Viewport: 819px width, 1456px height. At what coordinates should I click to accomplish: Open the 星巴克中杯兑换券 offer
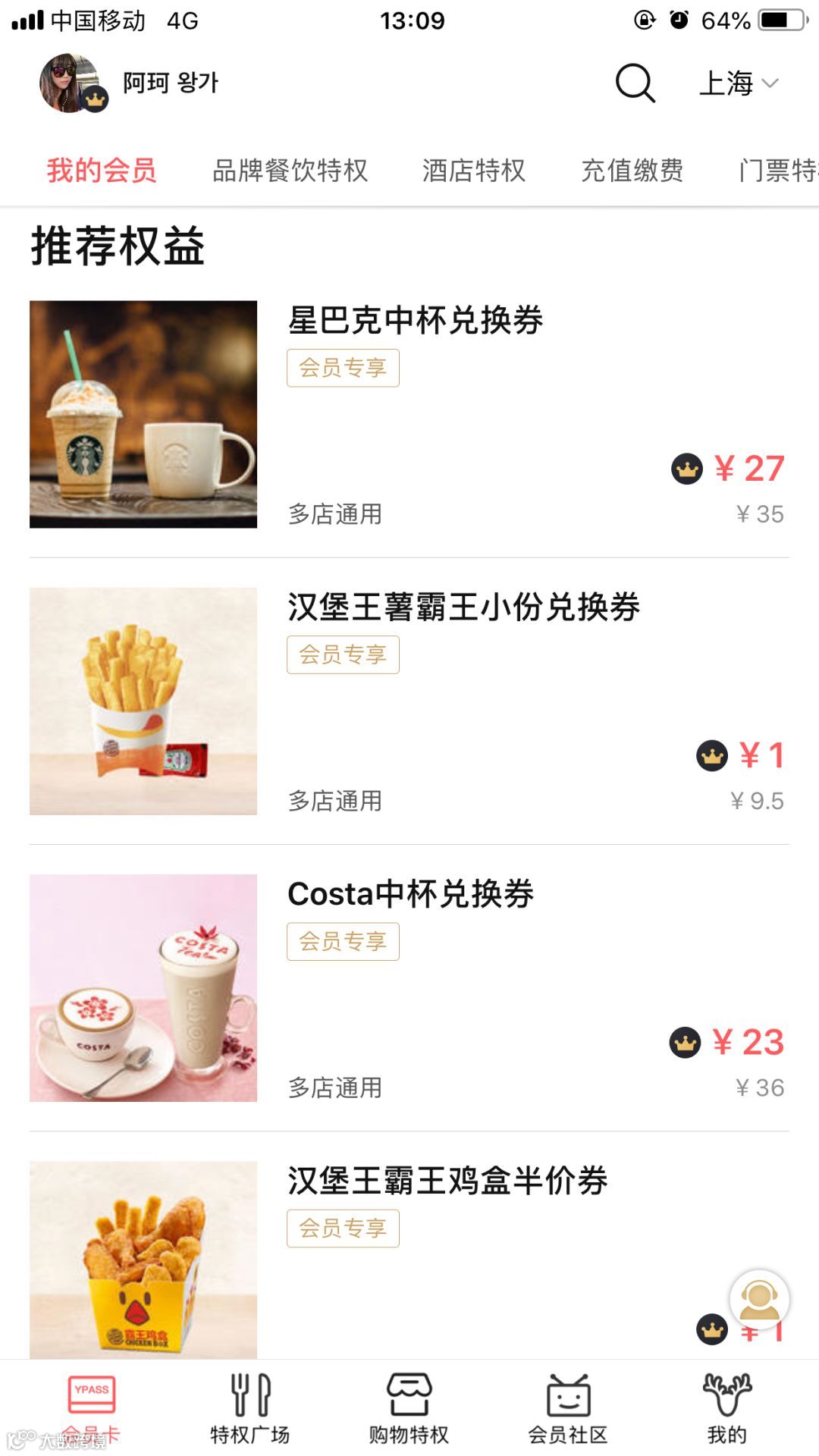pos(415,321)
